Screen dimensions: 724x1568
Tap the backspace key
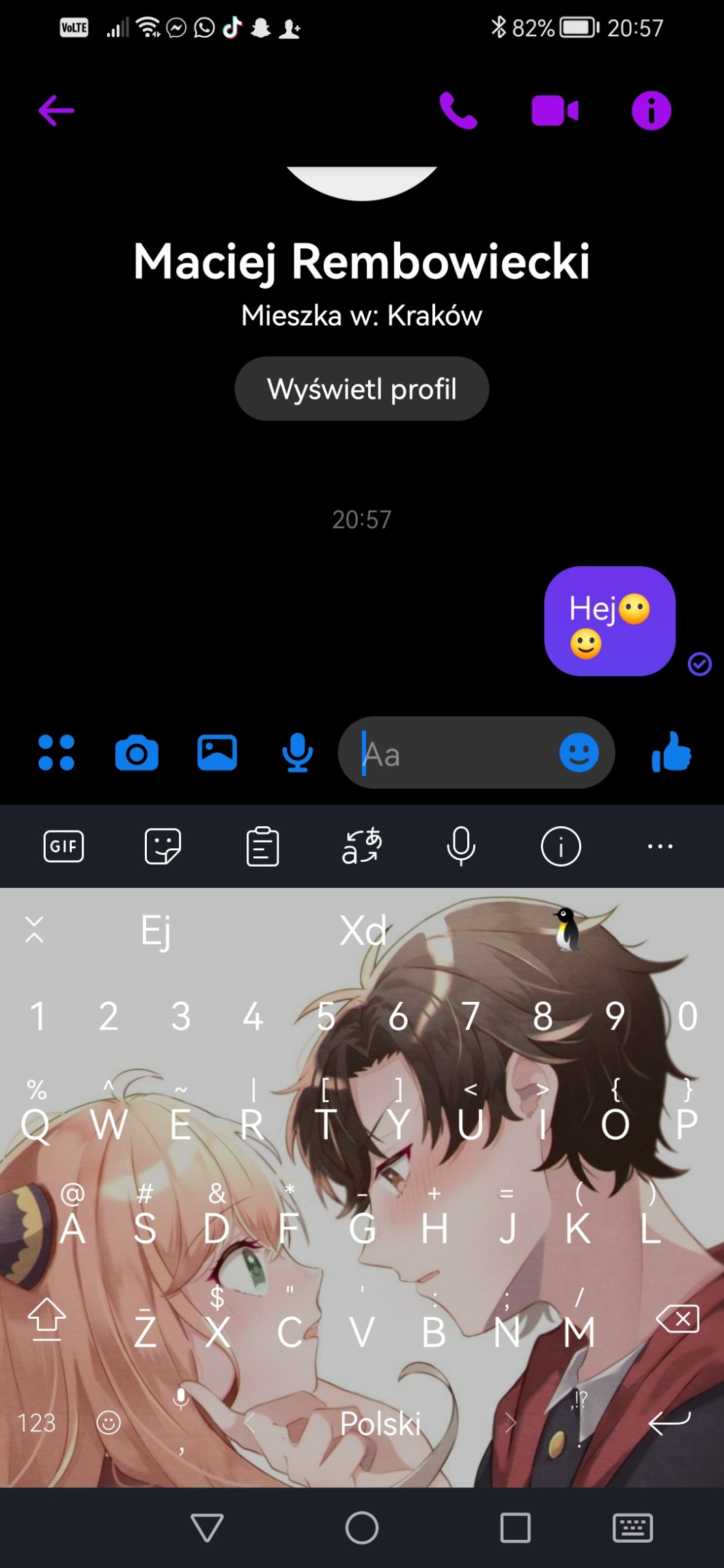678,1319
